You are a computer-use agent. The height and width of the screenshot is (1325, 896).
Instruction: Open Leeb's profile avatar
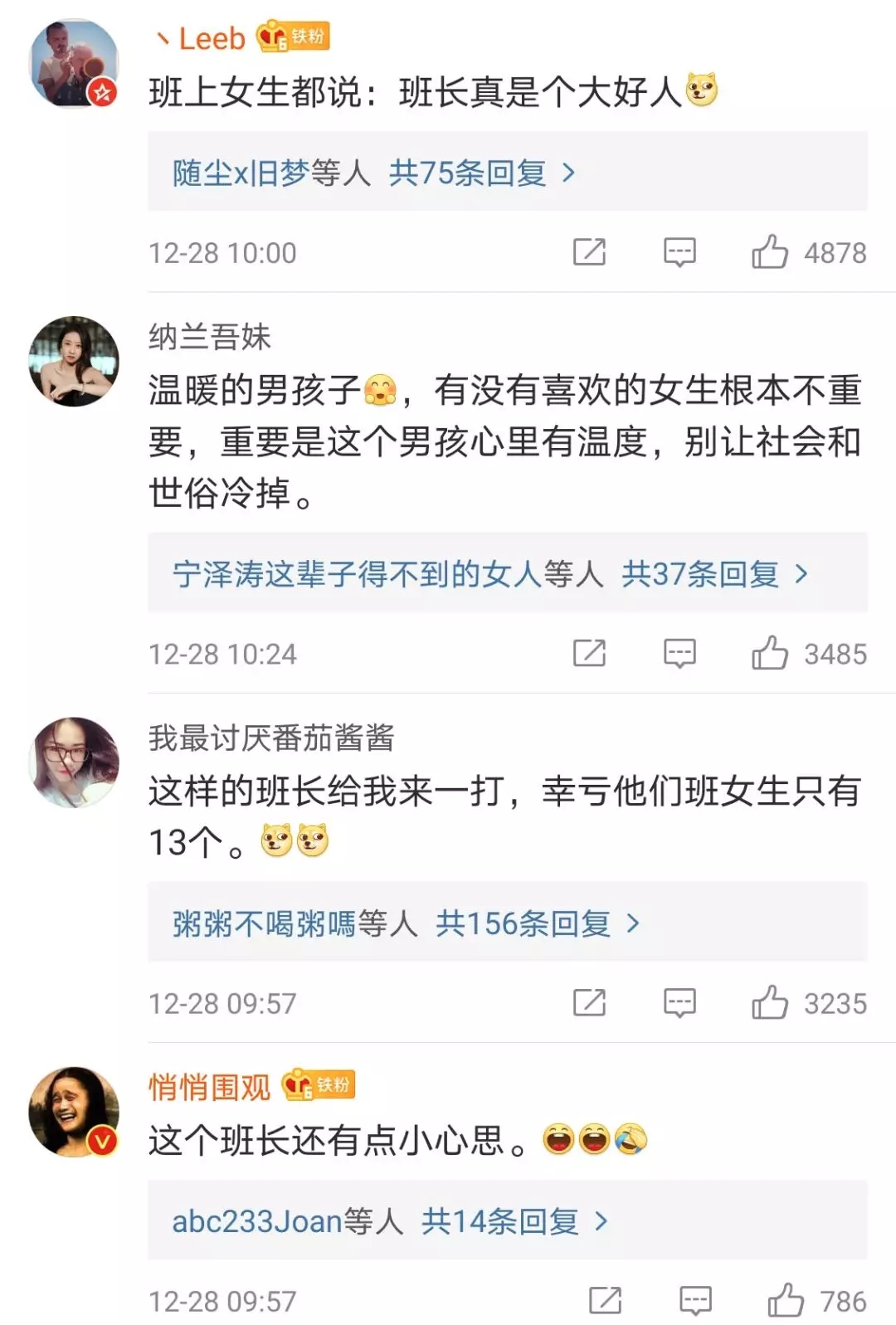pyautogui.click(x=73, y=63)
